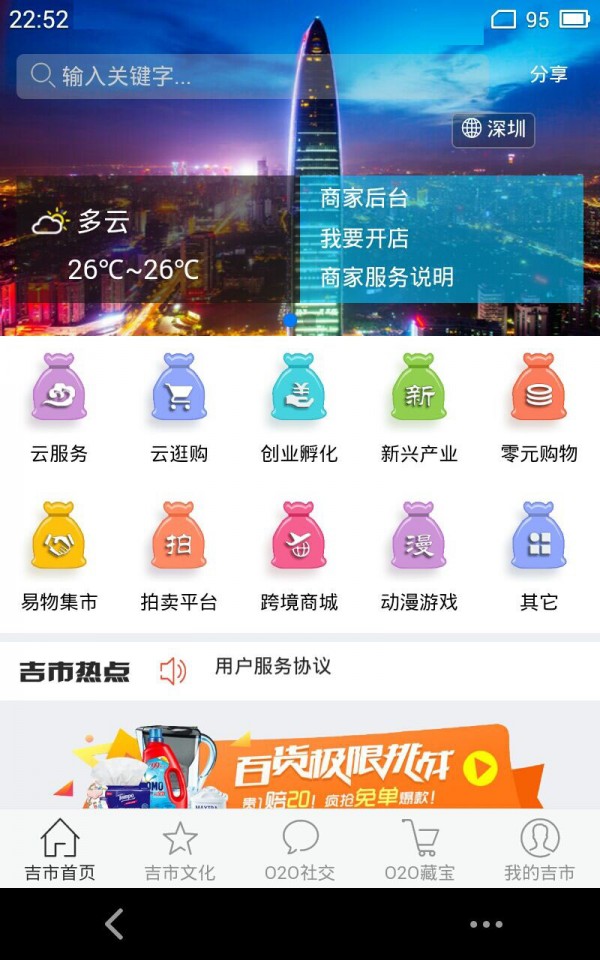Go to 我的吉市 profile tab
Viewport: 600px width, 960px height.
click(x=539, y=850)
